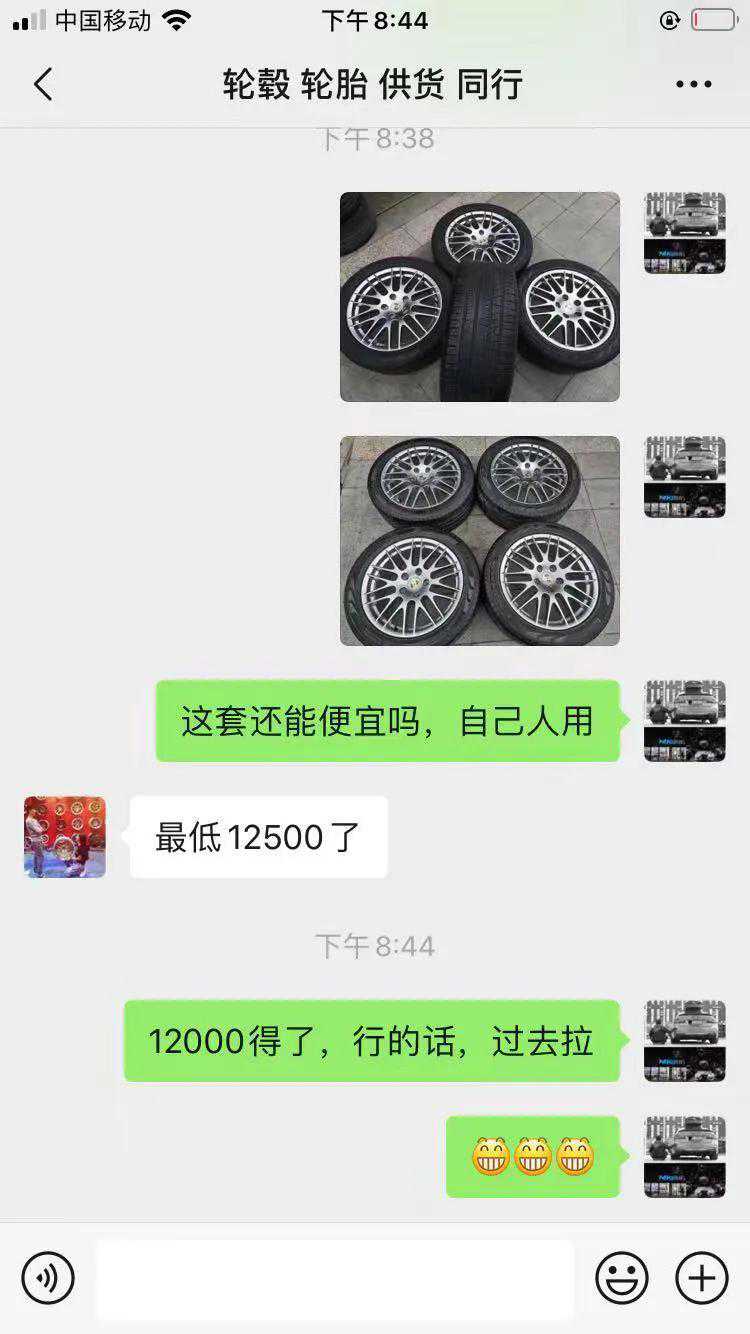750x1334 pixels.
Task: Open the photo of four wheels together
Action: 479,540
